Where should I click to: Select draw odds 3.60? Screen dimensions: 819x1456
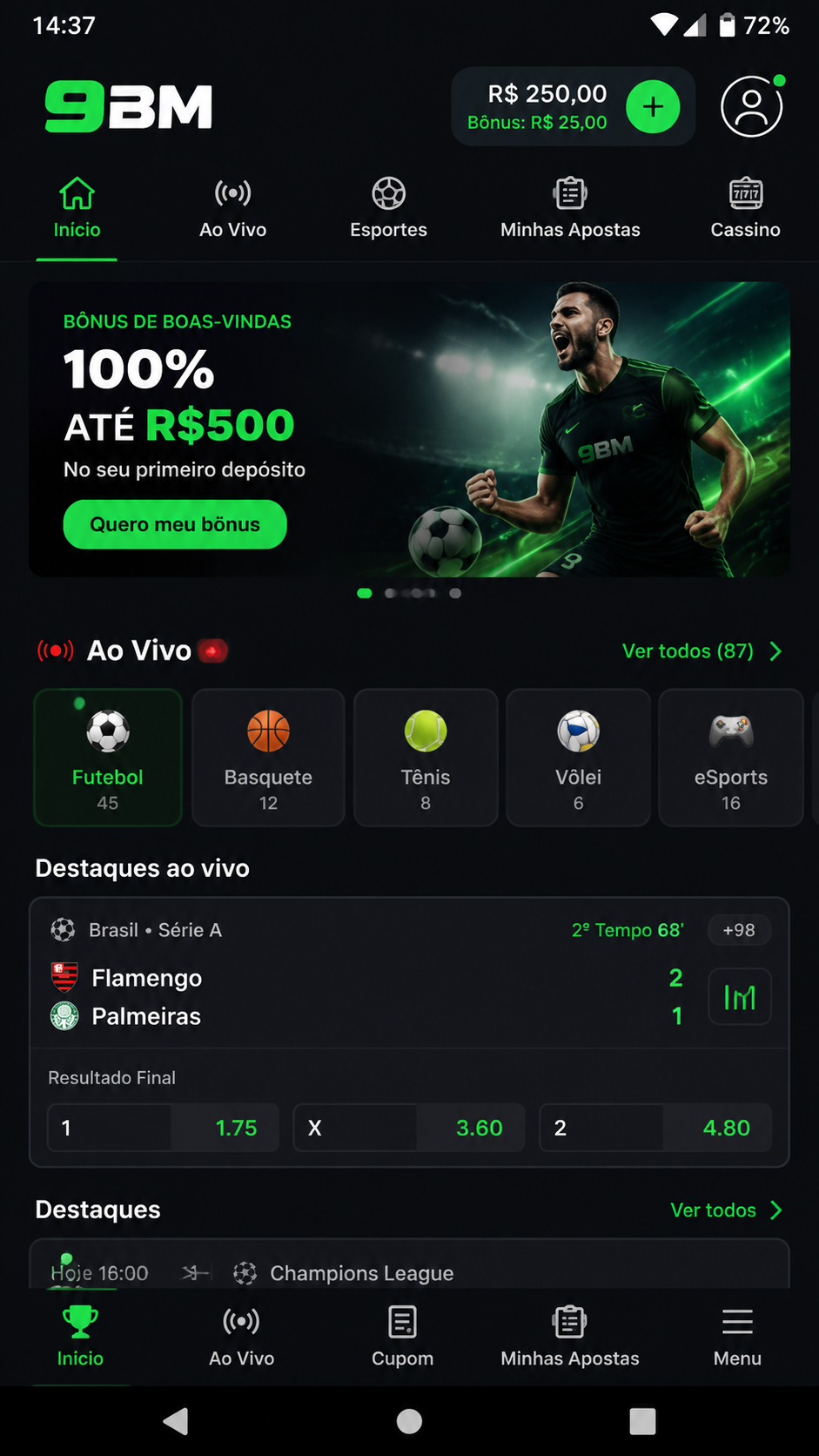click(409, 1128)
